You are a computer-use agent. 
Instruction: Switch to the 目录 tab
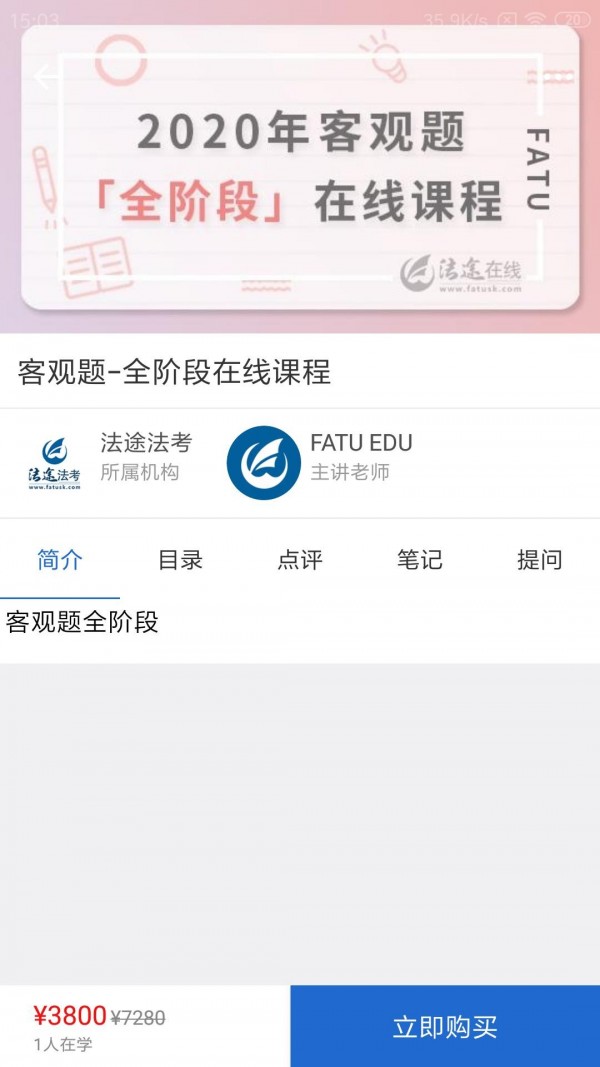click(180, 560)
